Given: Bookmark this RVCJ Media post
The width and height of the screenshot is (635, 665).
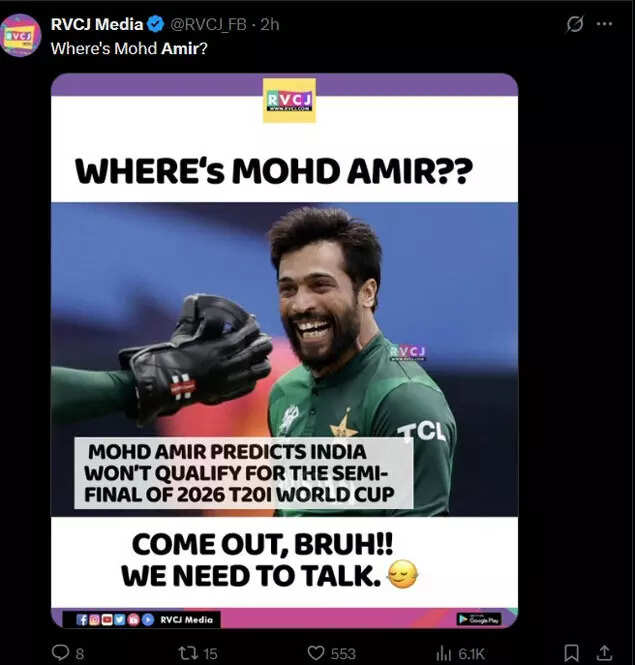Looking at the screenshot, I should [x=571, y=653].
